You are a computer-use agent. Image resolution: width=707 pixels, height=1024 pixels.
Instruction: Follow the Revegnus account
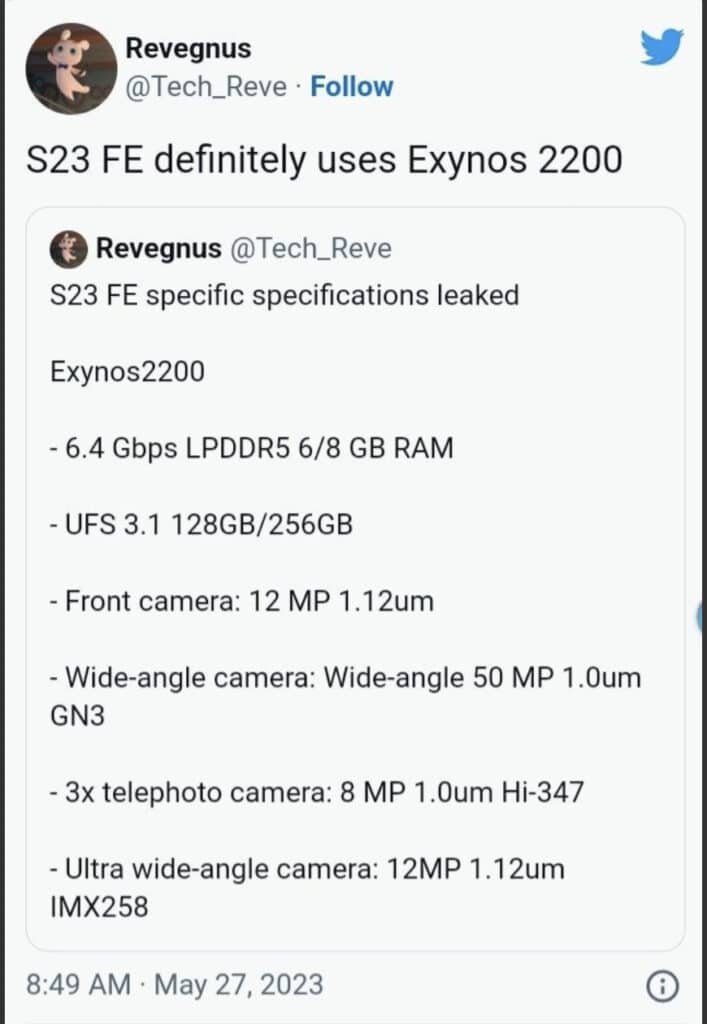pyautogui.click(x=352, y=87)
